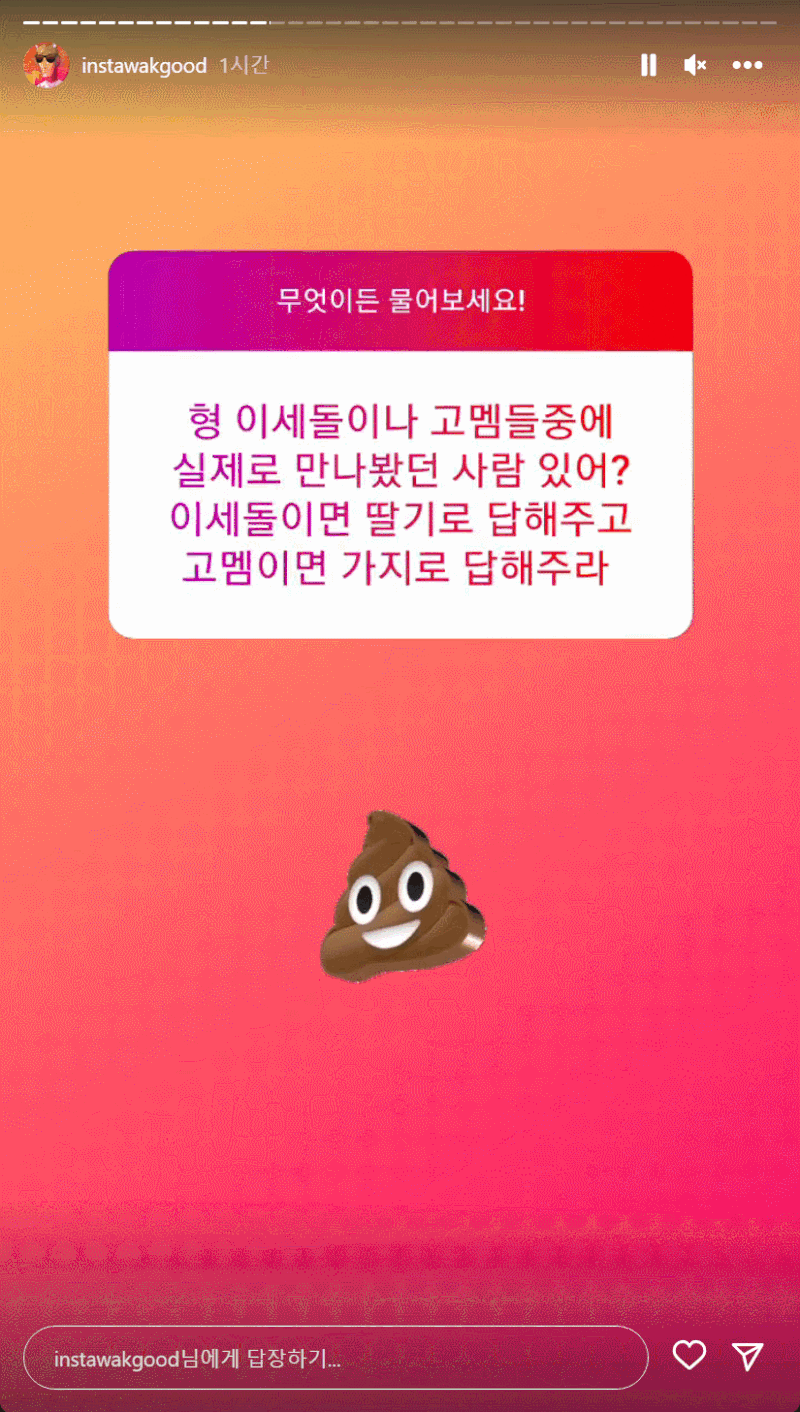Tap the reply field to instawakgood

click(335, 1357)
